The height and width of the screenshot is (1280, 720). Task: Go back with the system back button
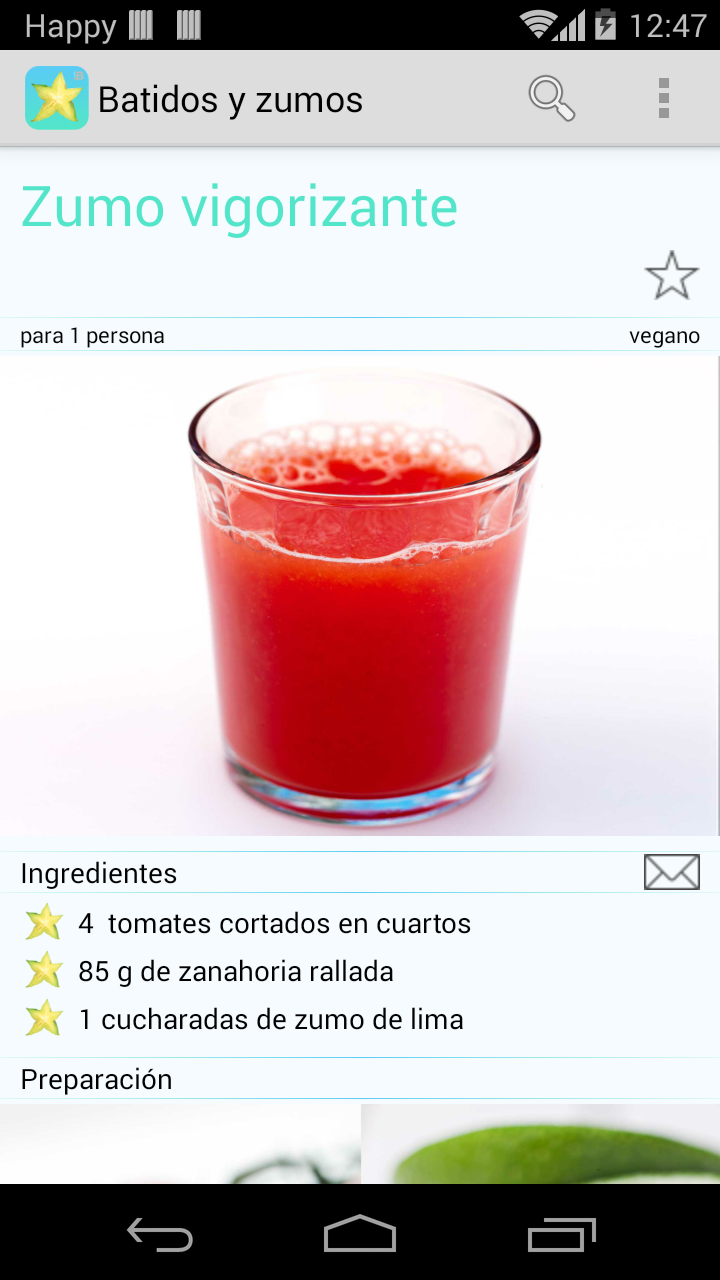pyautogui.click(x=160, y=1234)
